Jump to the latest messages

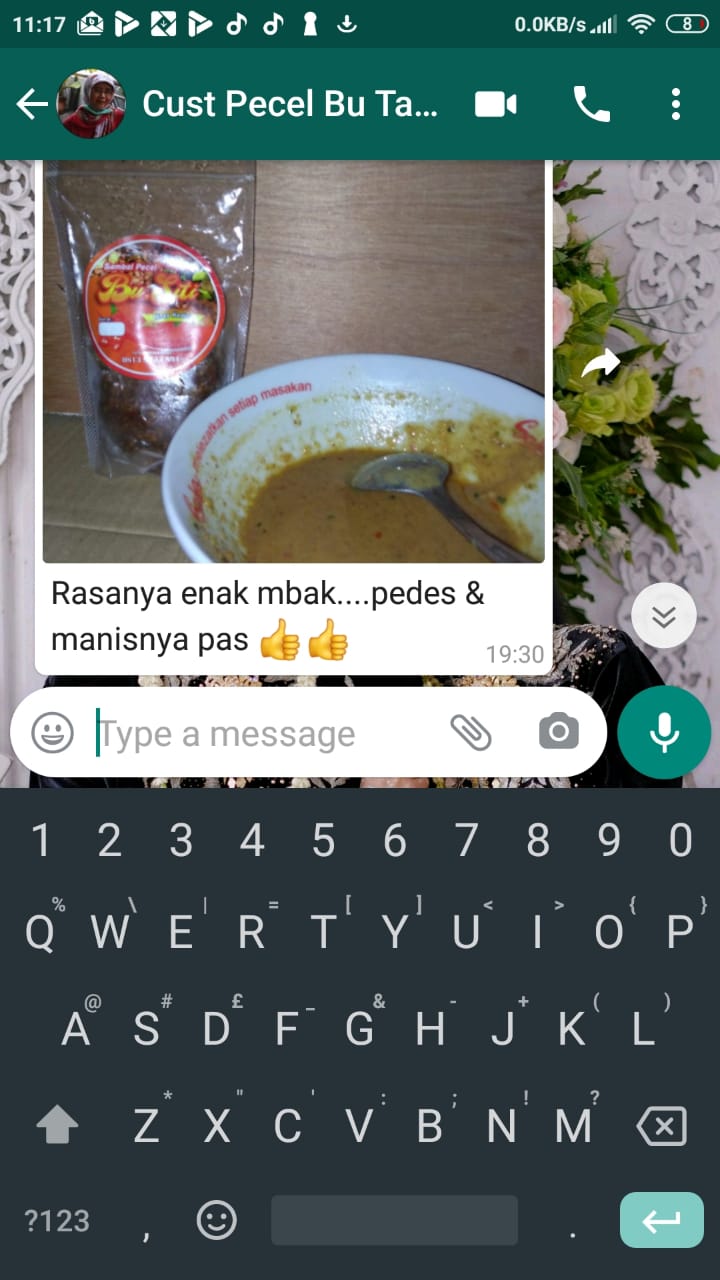pyautogui.click(x=664, y=617)
